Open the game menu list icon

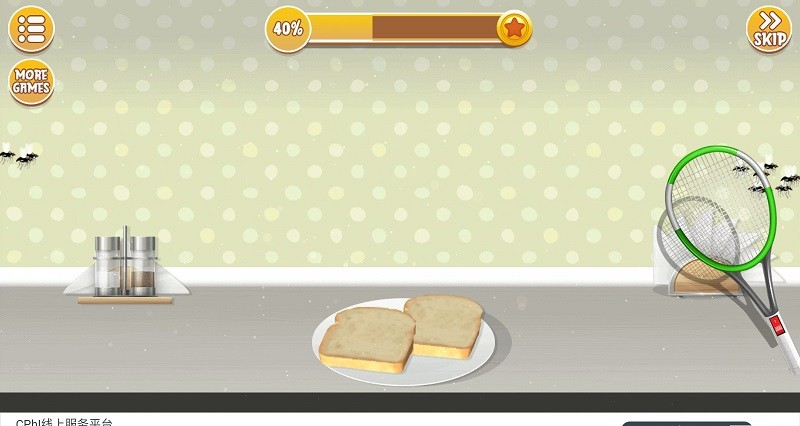click(31, 29)
